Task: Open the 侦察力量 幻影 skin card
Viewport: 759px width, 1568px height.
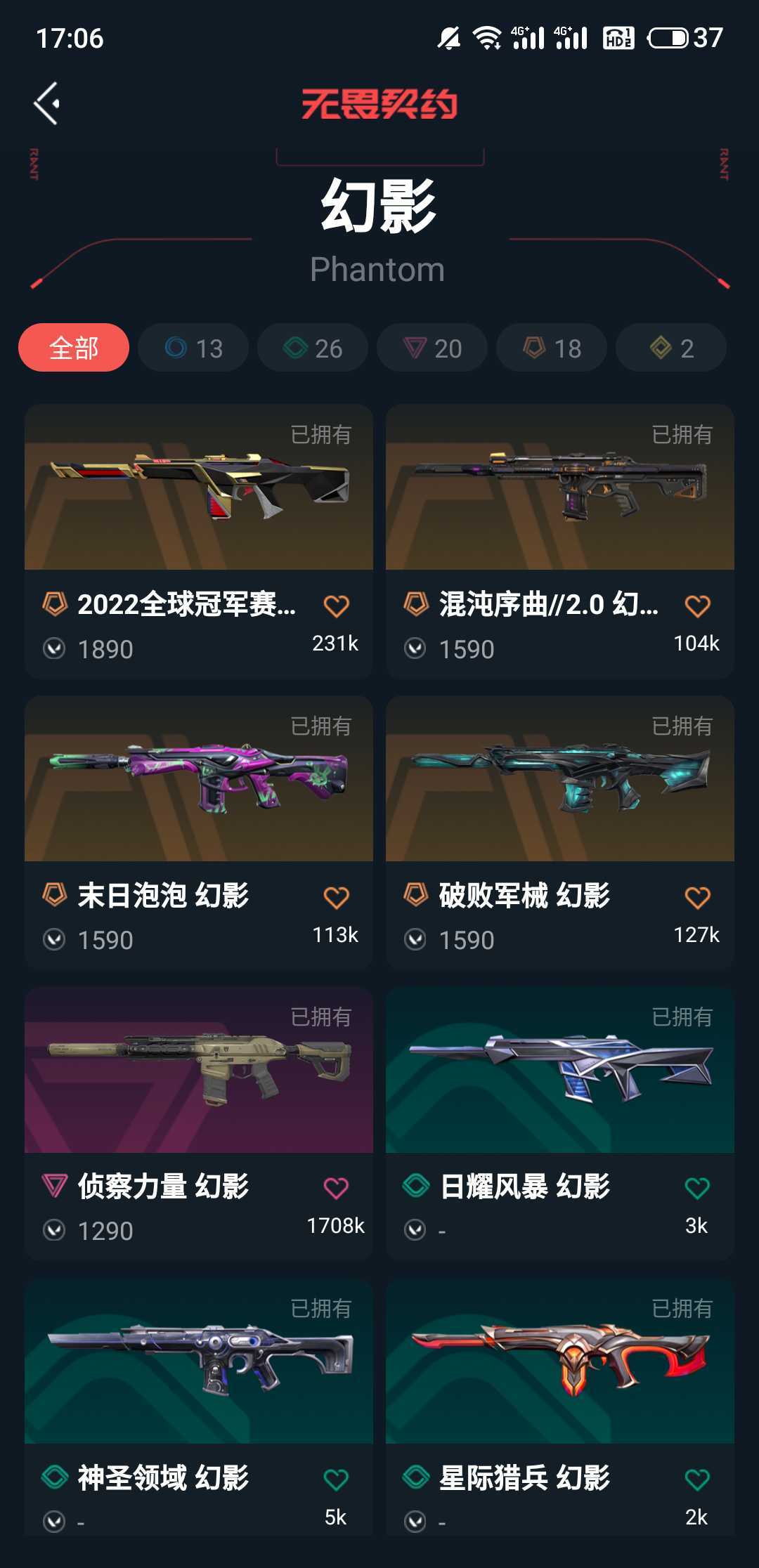Action: 199,1123
